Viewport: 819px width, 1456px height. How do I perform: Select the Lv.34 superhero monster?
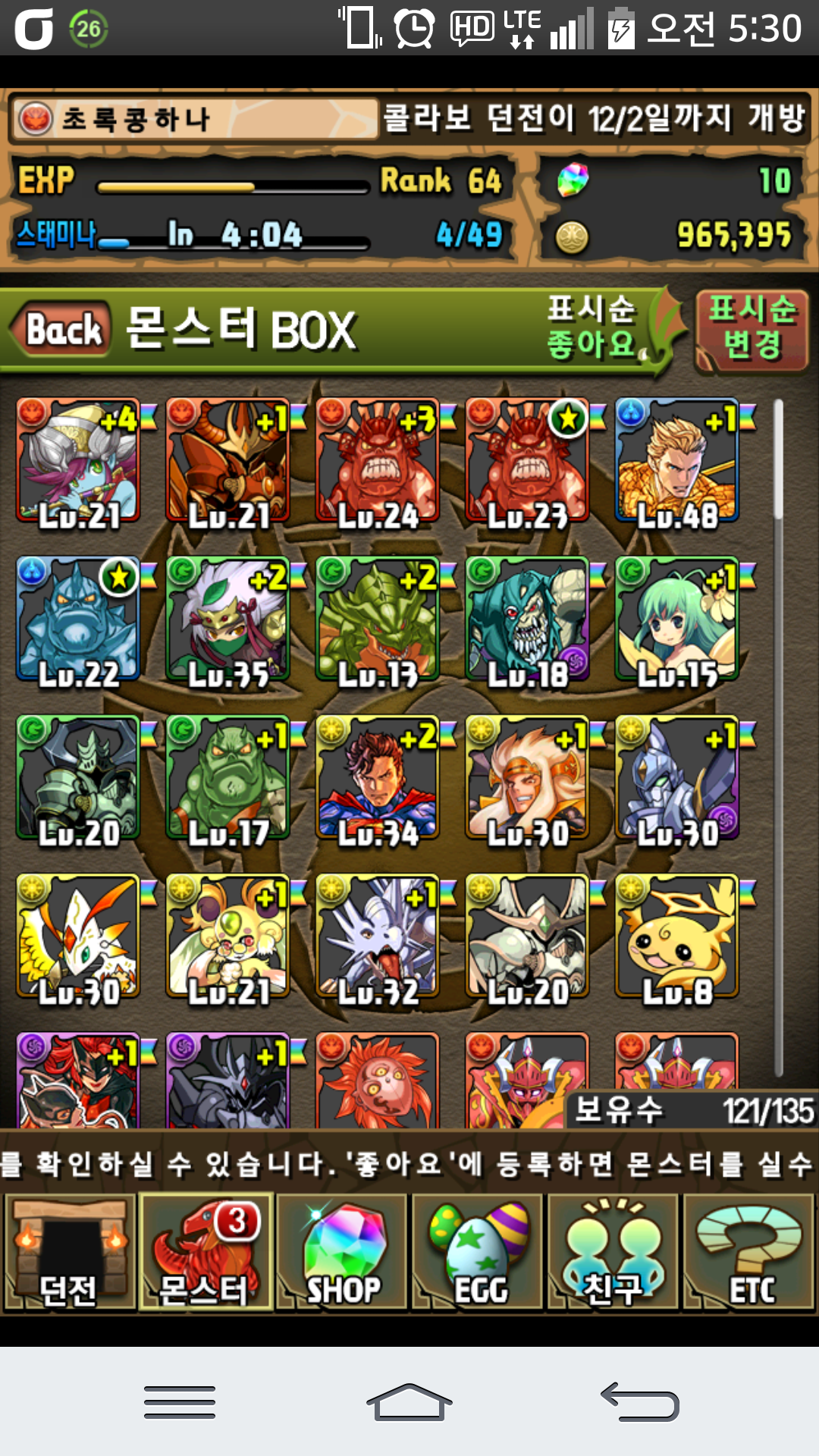coord(378,778)
